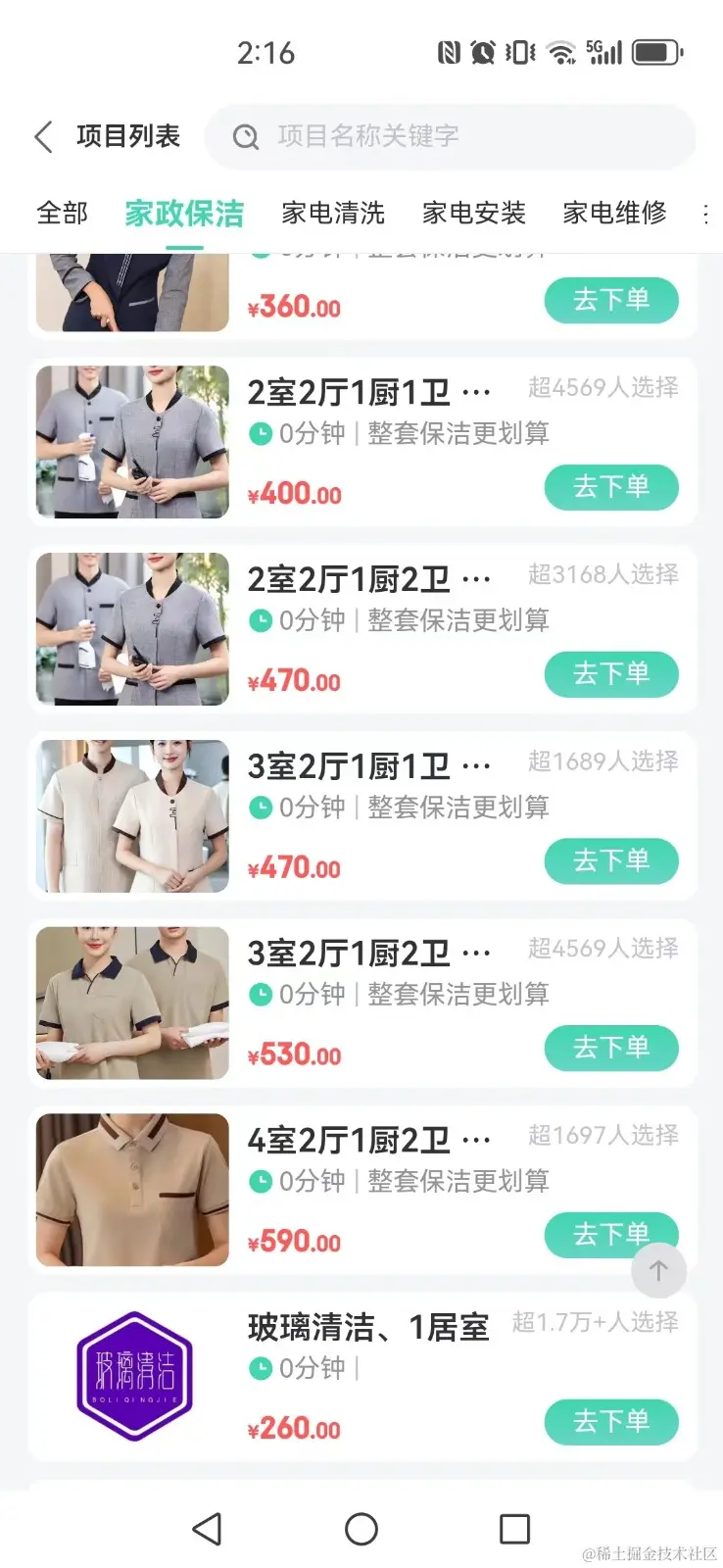The width and height of the screenshot is (723, 1568).
Task: Select the 家政保洁 tab
Action: click(184, 213)
